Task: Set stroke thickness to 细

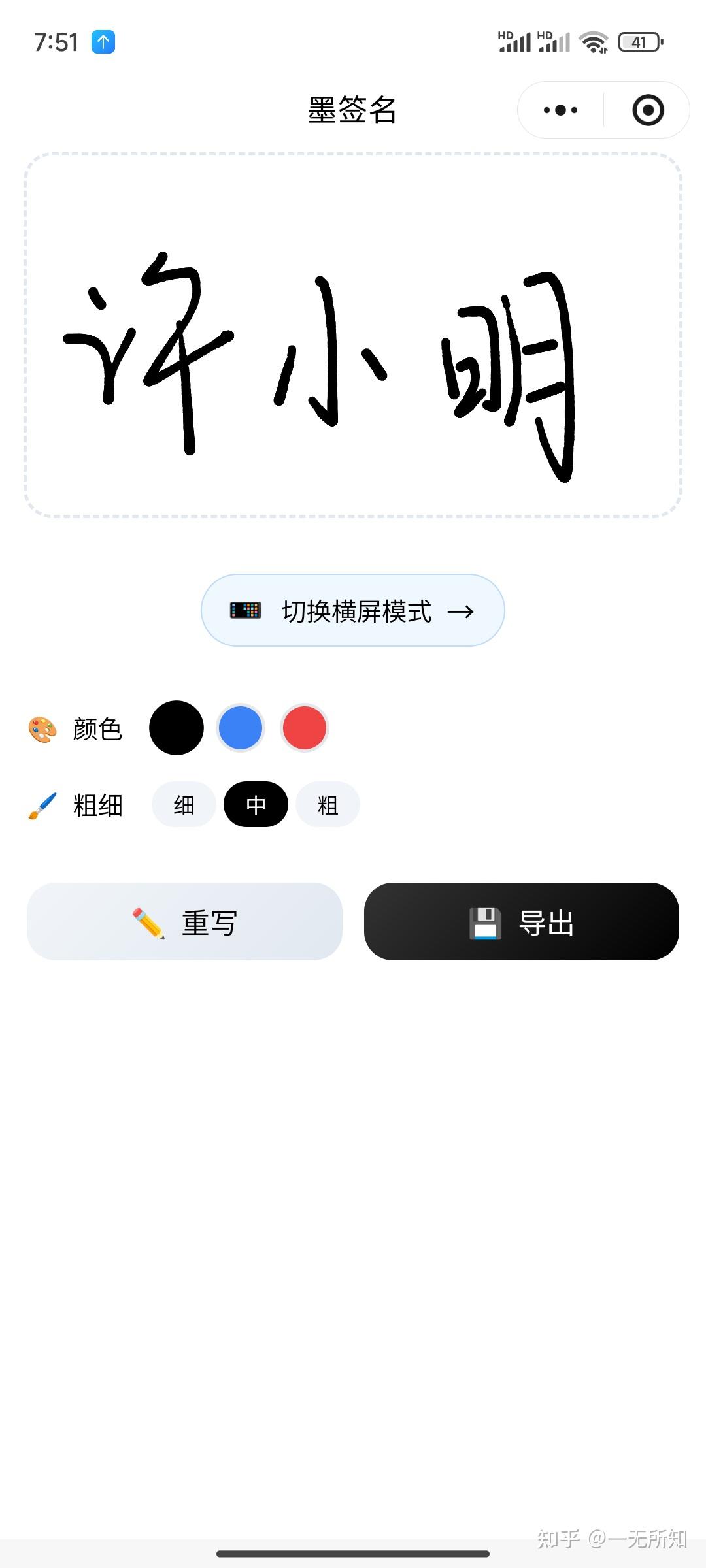Action: click(184, 804)
